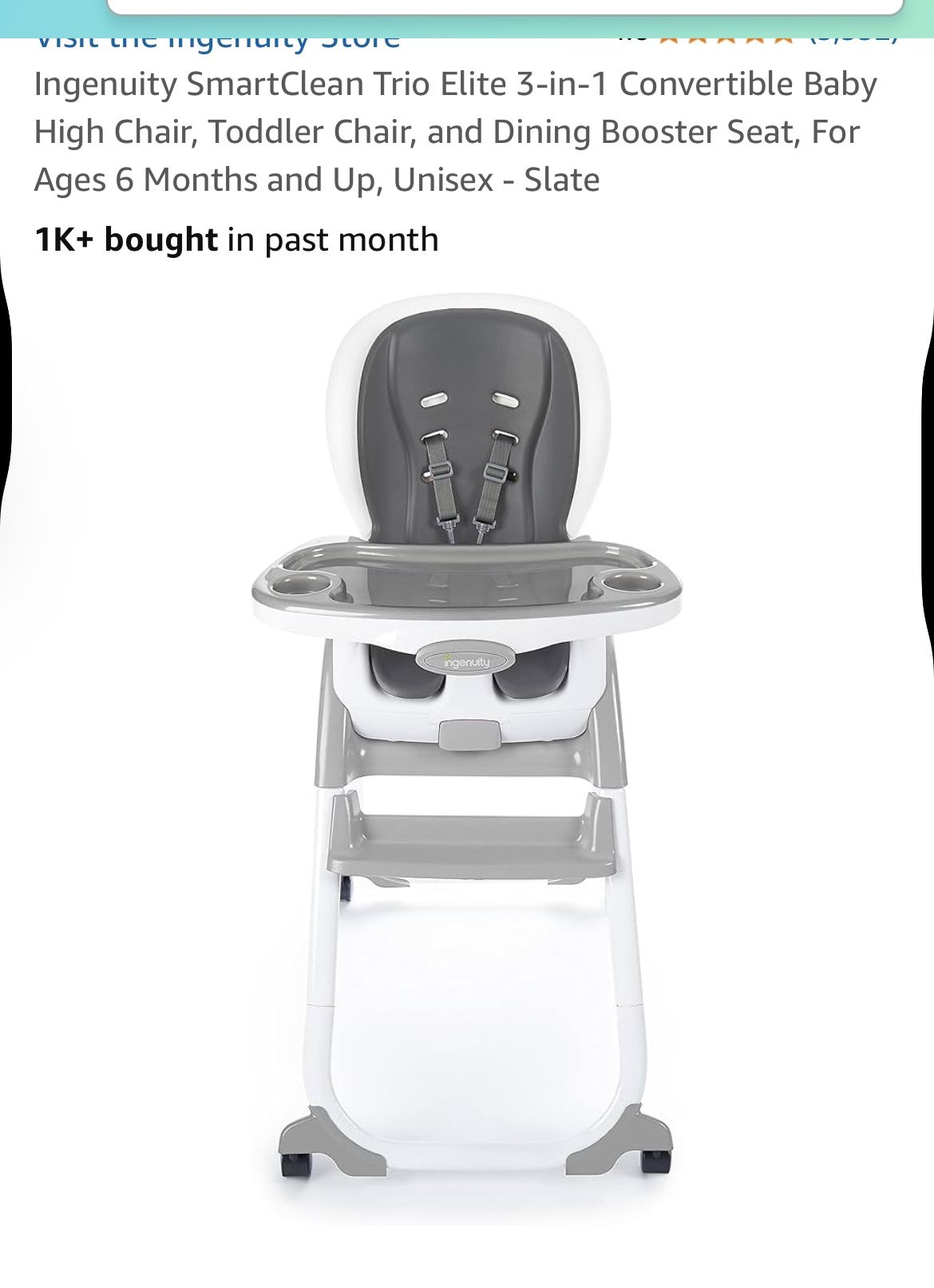This screenshot has width=934, height=1288.
Task: Tap the search box at the top
Action: 505,8
